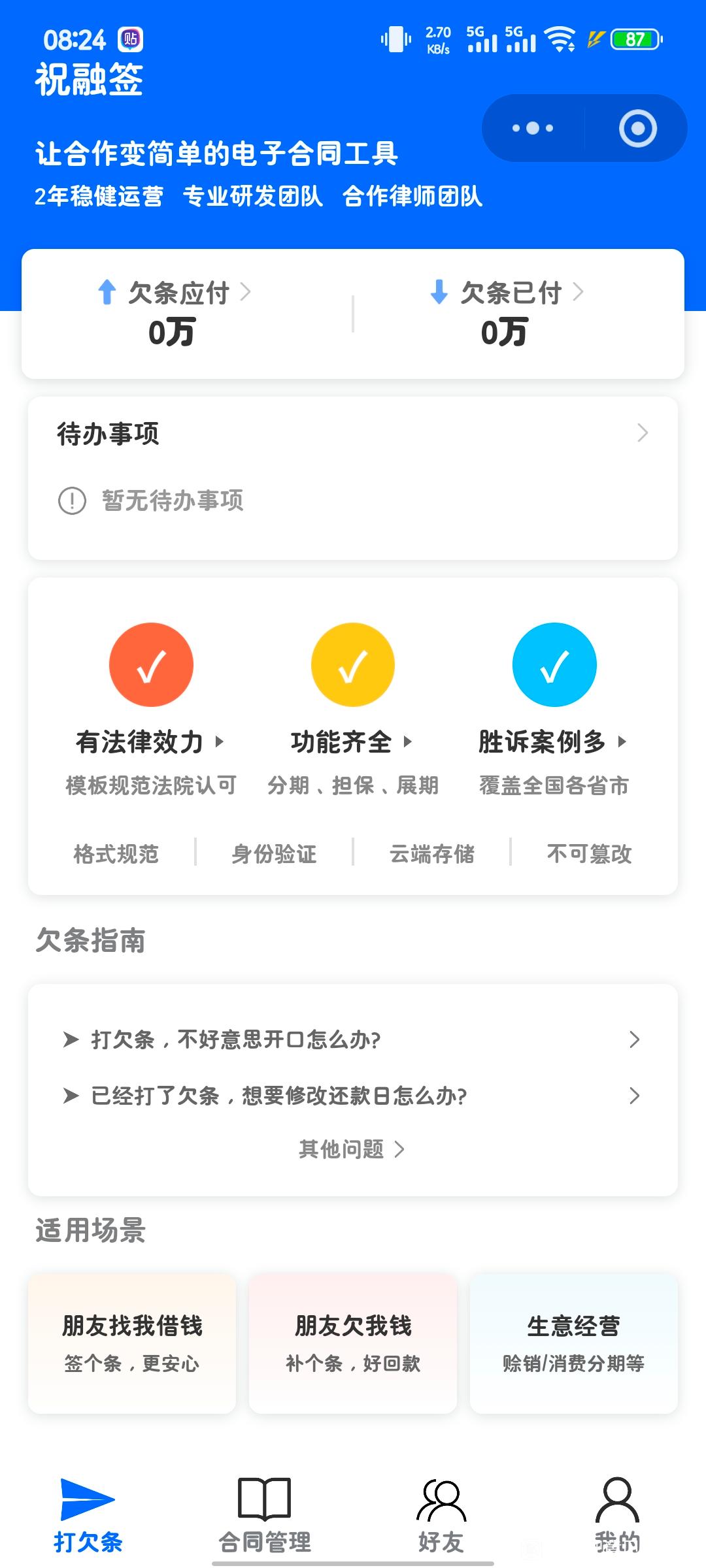The image size is (706, 1568).
Task: Switch to the 我的 tab
Action: [617, 1516]
